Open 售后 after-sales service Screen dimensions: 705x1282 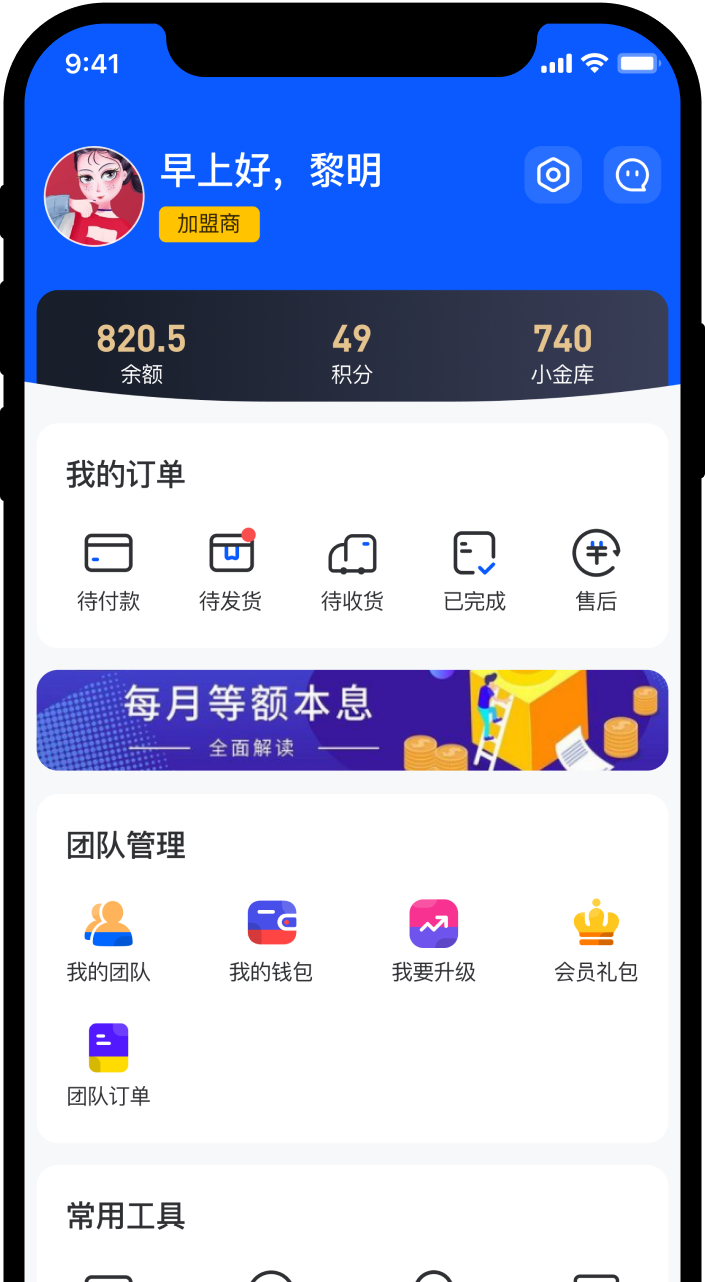tap(596, 571)
